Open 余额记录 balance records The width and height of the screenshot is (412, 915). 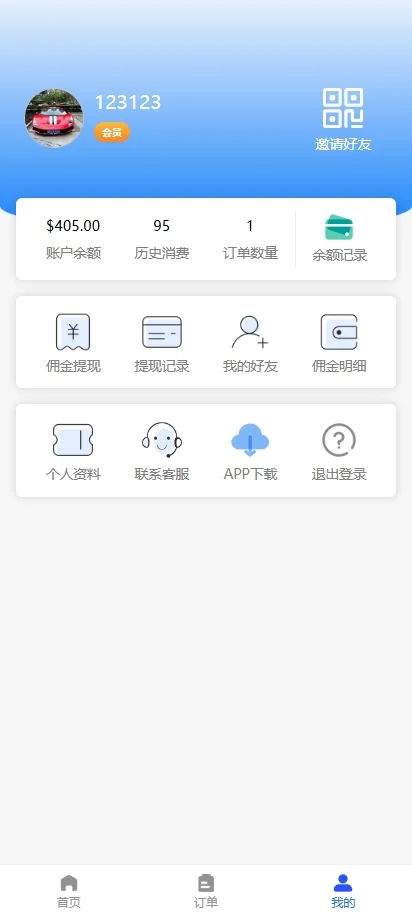tap(339, 239)
